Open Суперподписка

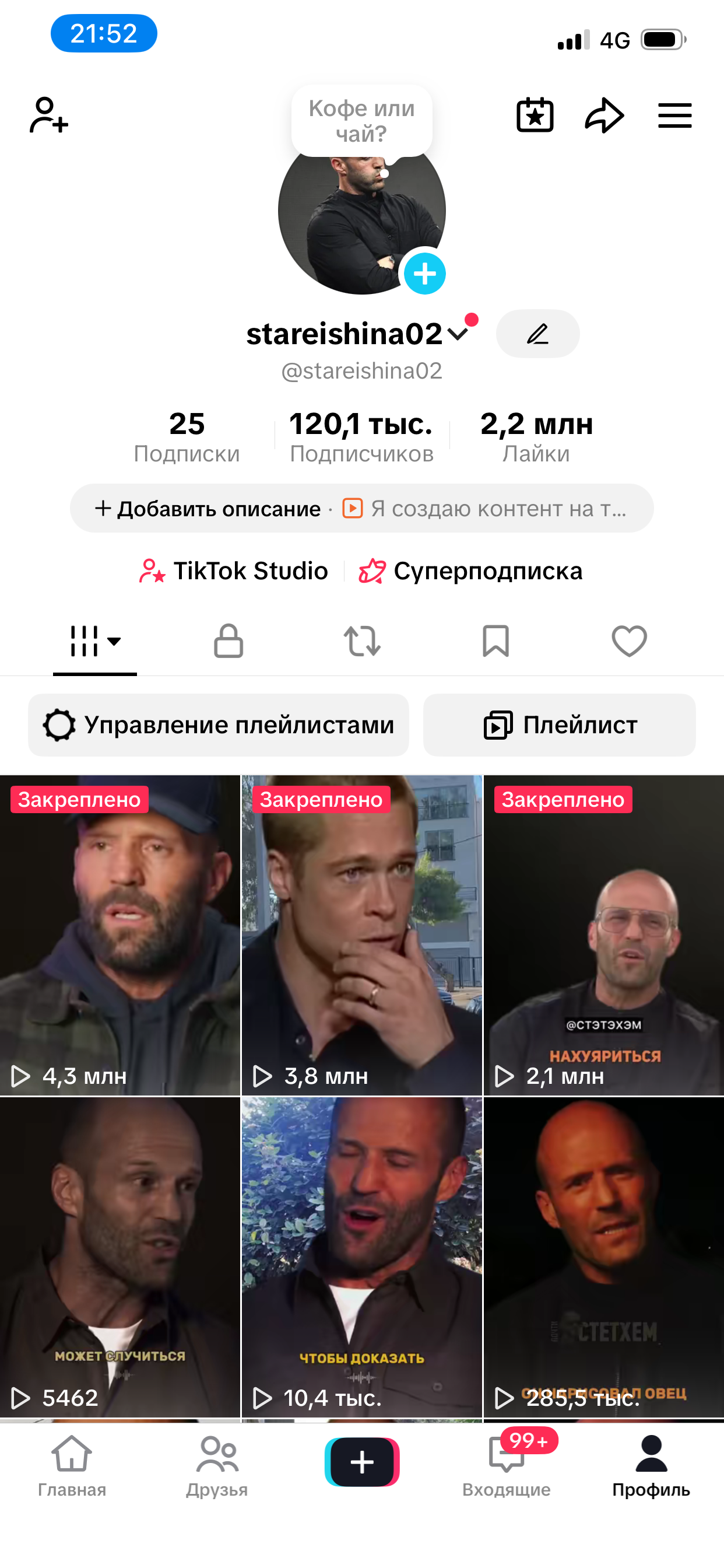470,571
